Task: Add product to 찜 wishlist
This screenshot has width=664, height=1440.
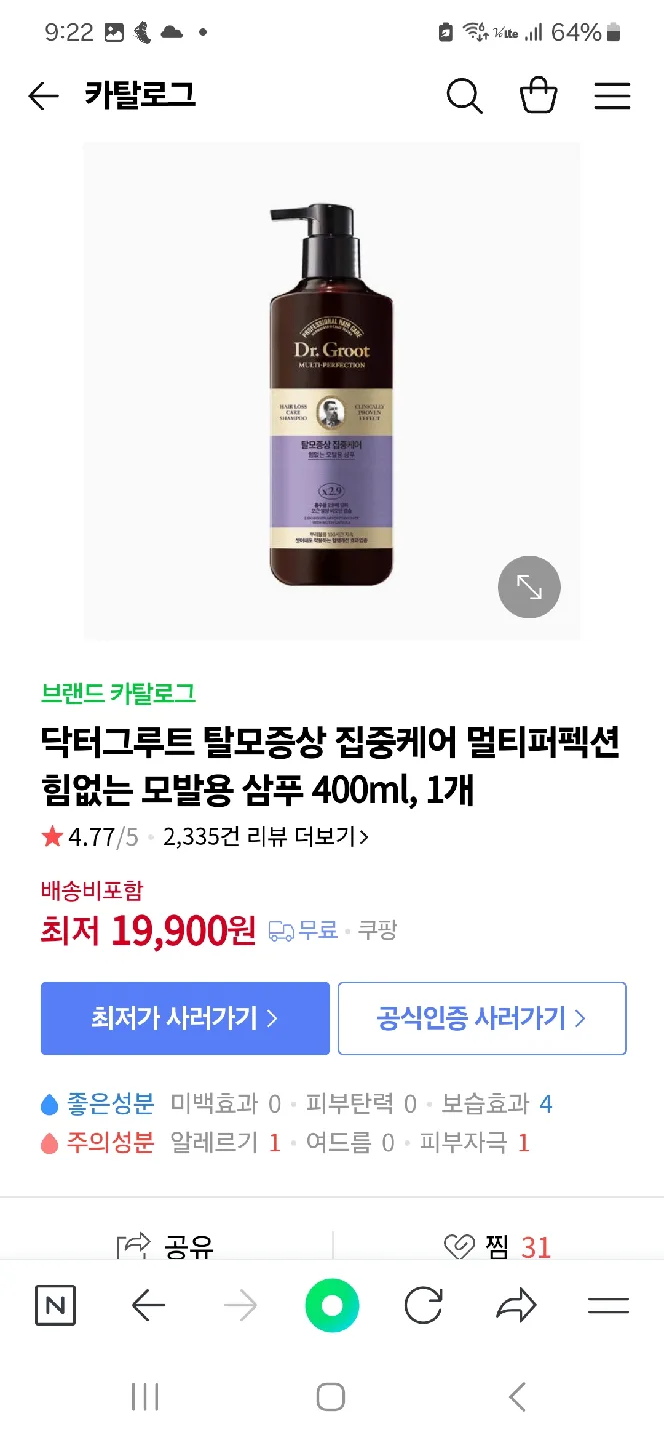Action: (x=497, y=1246)
